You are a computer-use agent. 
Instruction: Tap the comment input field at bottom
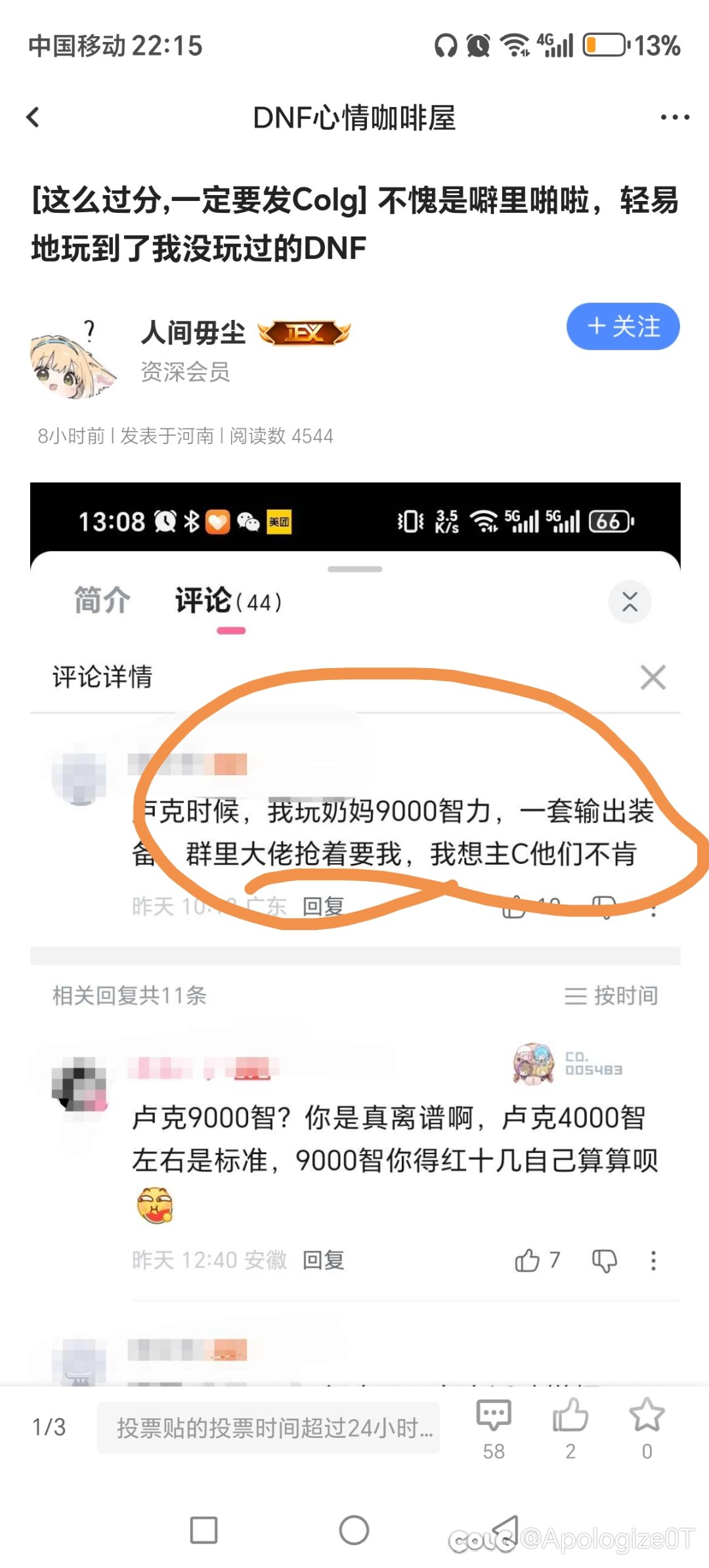click(x=269, y=1427)
